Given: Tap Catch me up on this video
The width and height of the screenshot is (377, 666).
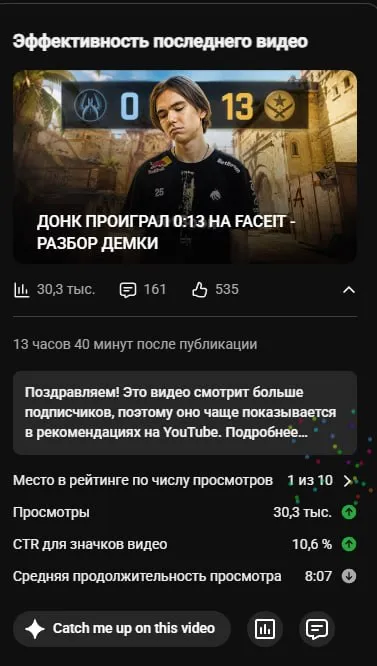Looking at the screenshot, I should 122,629.
